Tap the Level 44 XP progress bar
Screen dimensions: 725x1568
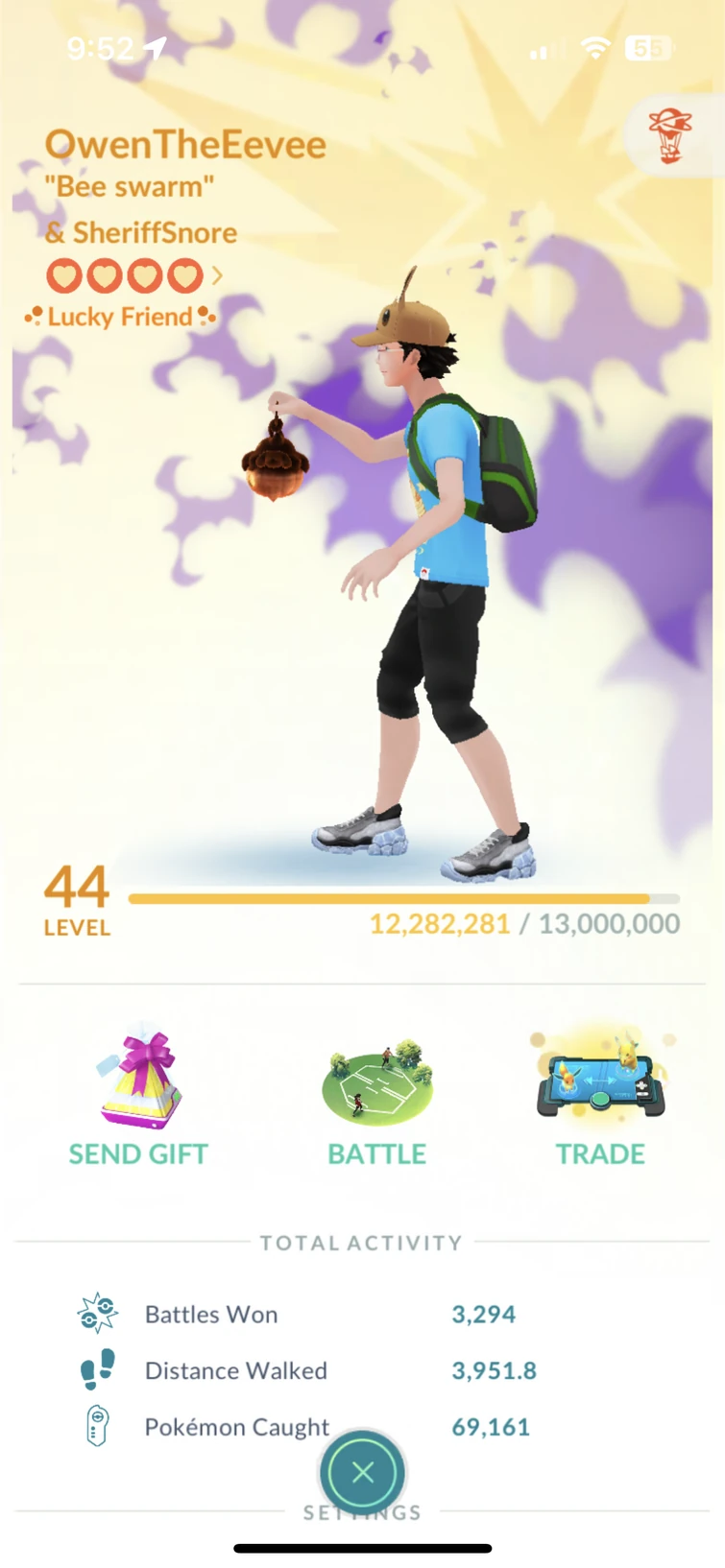point(408,899)
